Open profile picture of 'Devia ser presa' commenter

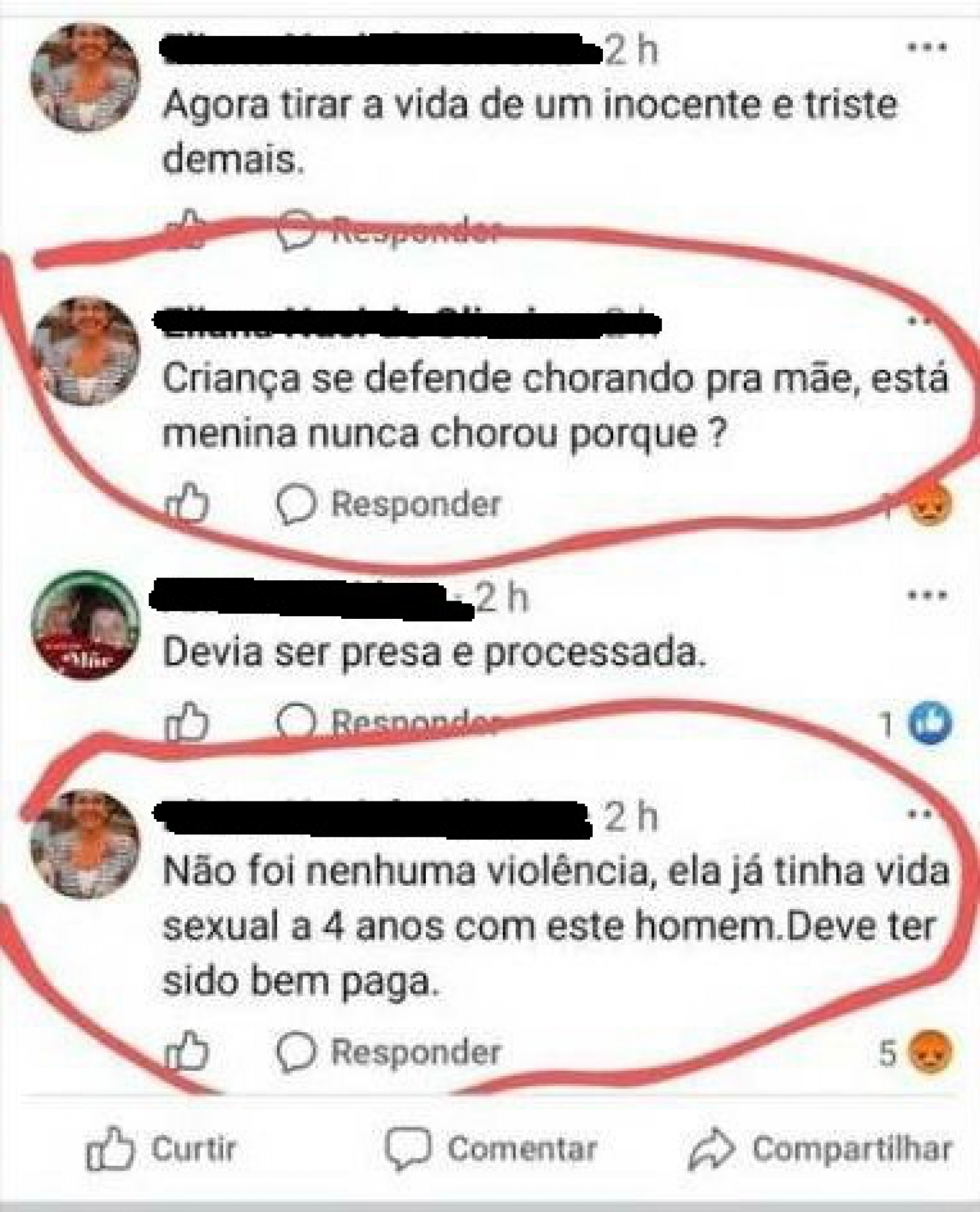click(85, 624)
